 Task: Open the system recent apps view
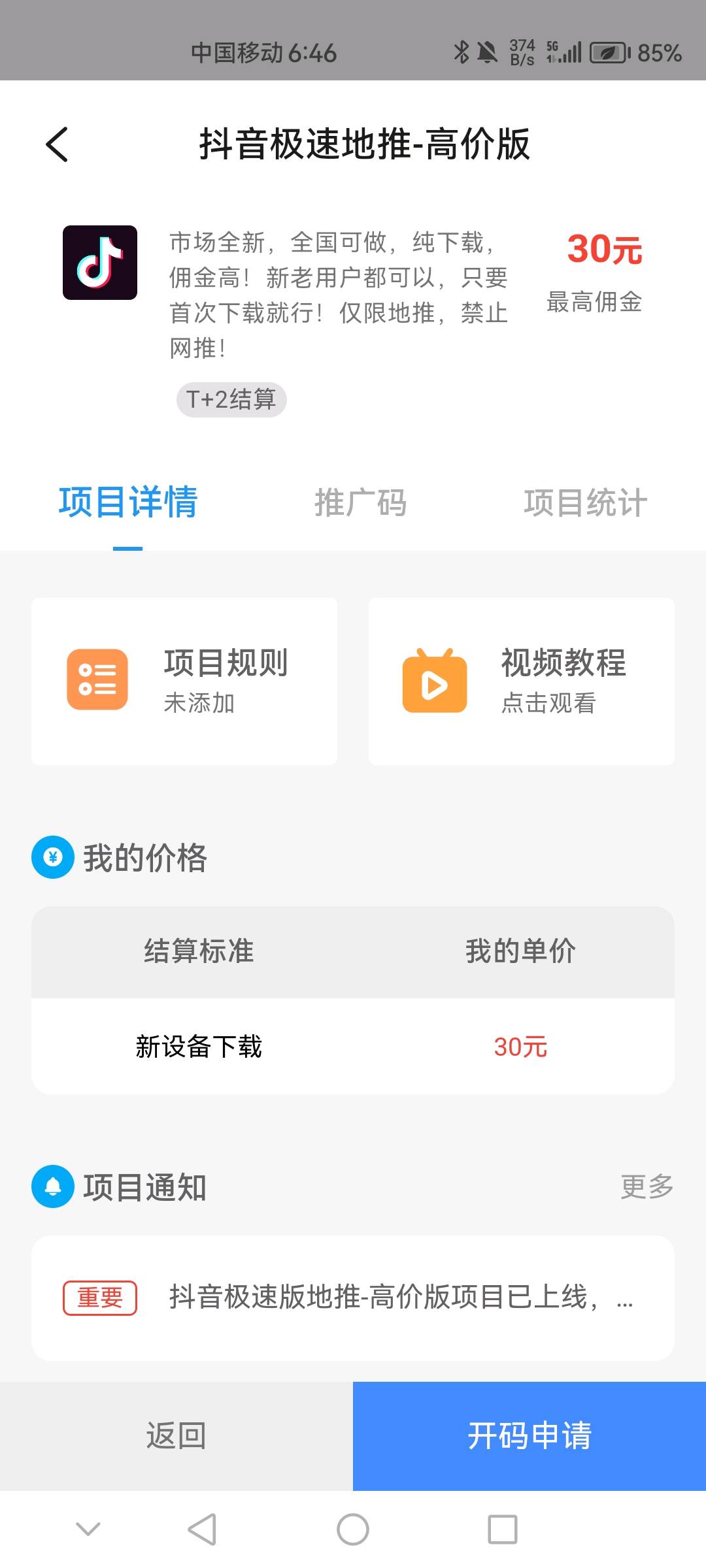point(502,1529)
